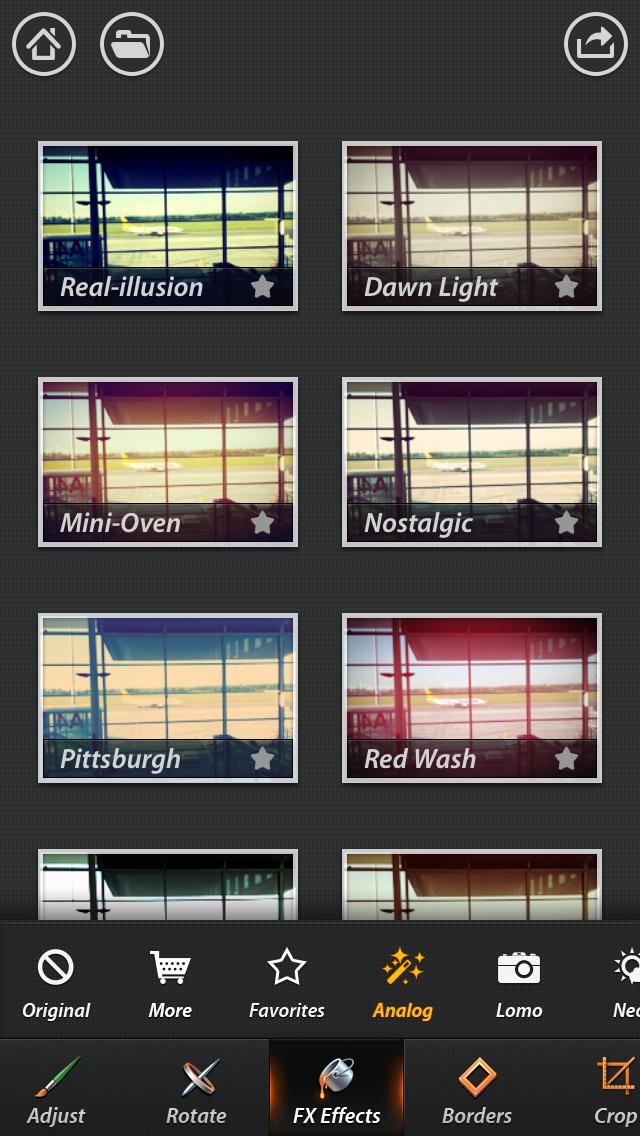
Task: Add Nostalgic to favorites
Action: coord(566,524)
